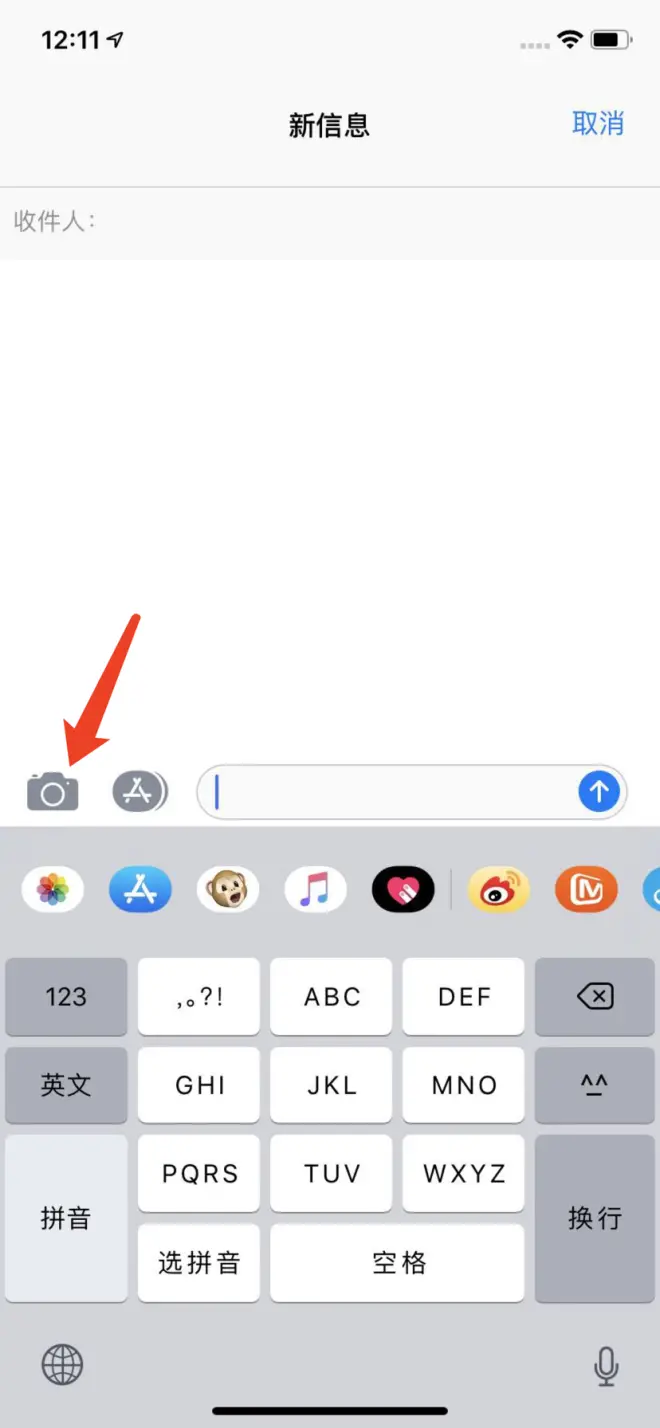Viewport: 660px width, 1428px height.
Task: Tap the backspace key
Action: 595,997
